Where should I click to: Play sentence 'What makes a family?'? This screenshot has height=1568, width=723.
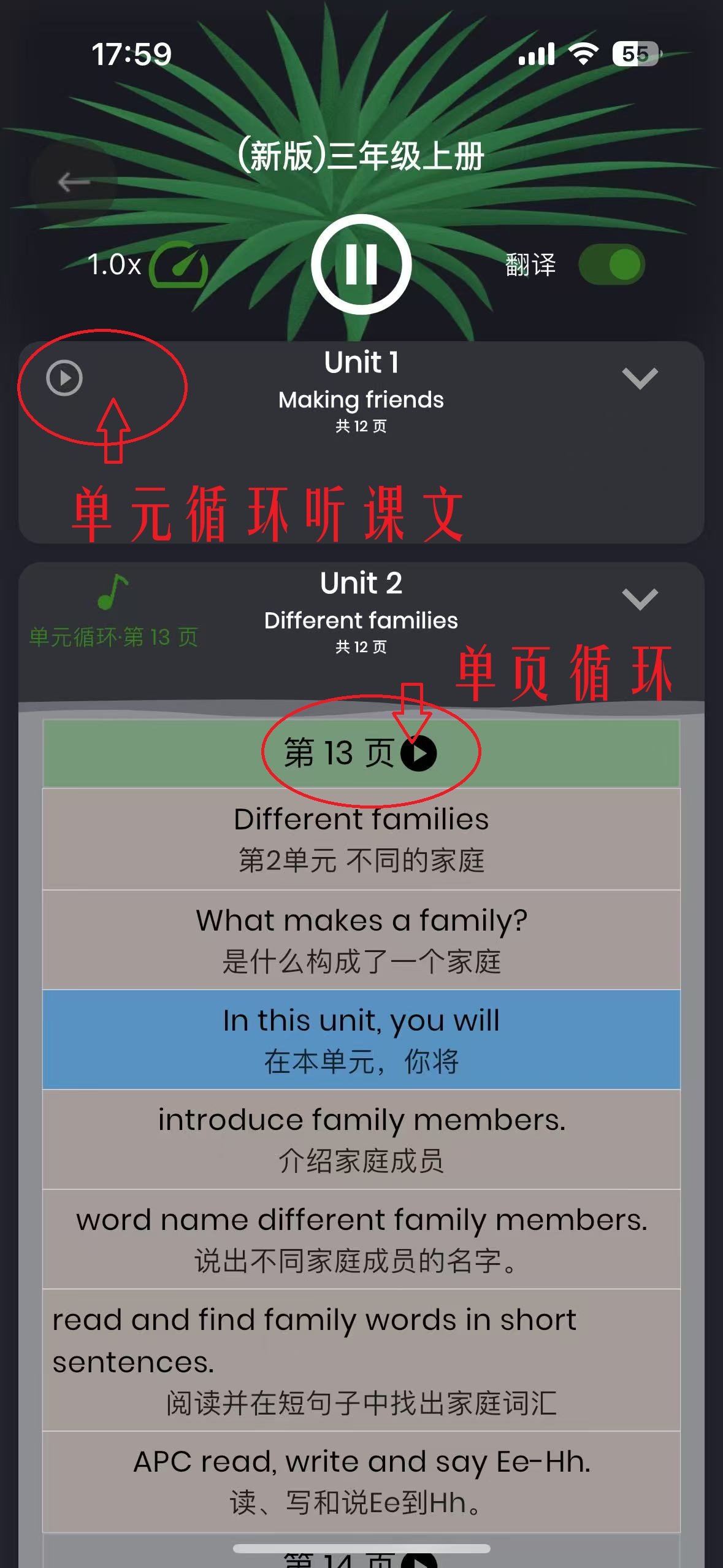[x=361, y=939]
